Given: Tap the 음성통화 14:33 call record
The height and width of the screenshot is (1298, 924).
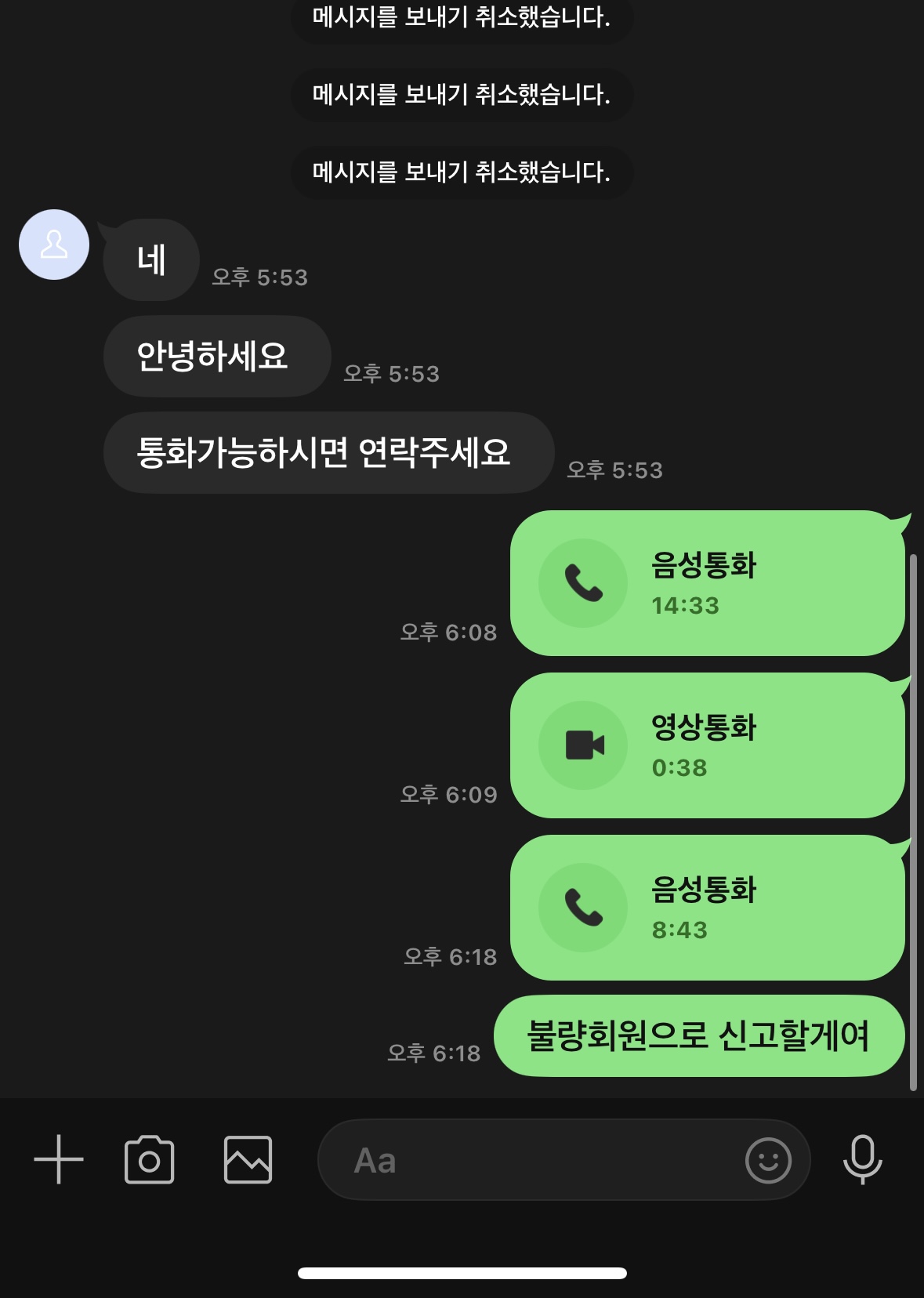Looking at the screenshot, I should pyautogui.click(x=707, y=583).
